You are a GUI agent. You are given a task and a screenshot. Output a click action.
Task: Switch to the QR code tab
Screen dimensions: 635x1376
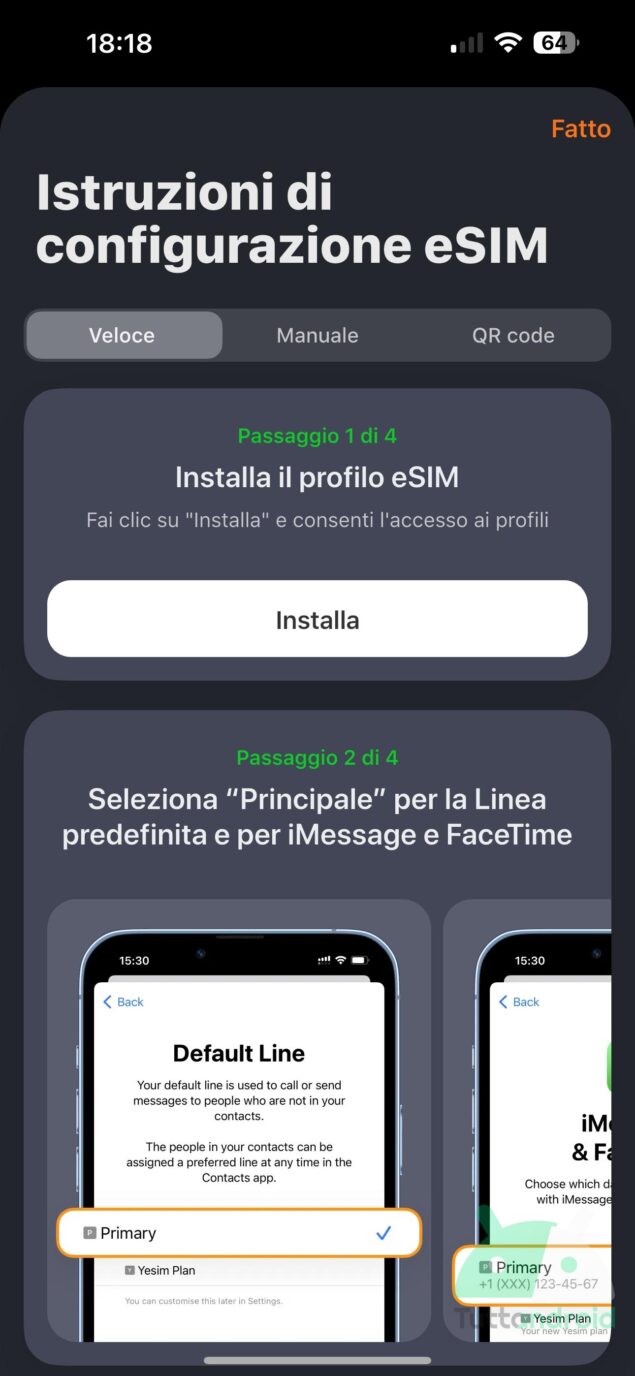tap(513, 335)
